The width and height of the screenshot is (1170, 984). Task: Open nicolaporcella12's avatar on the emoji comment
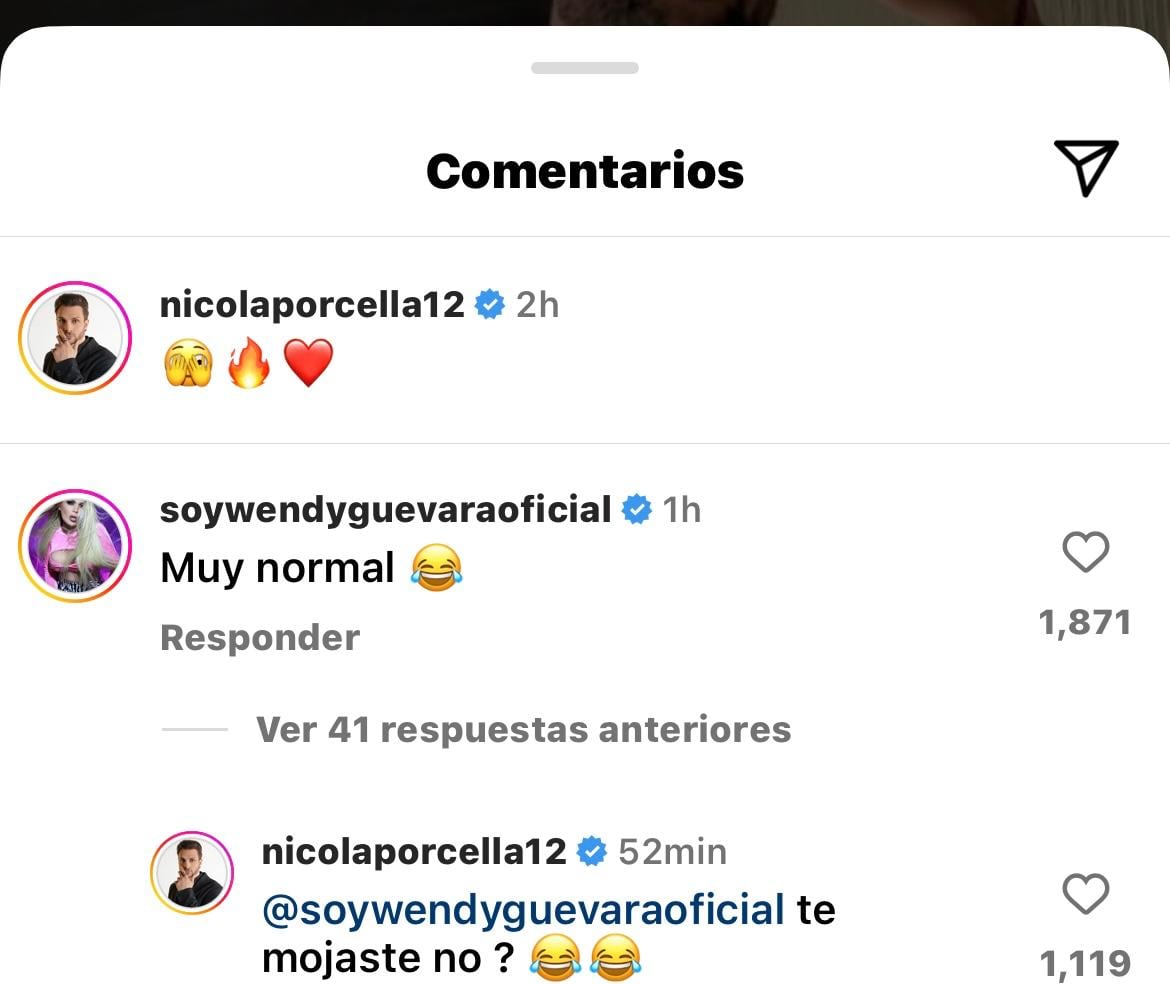(x=75, y=338)
